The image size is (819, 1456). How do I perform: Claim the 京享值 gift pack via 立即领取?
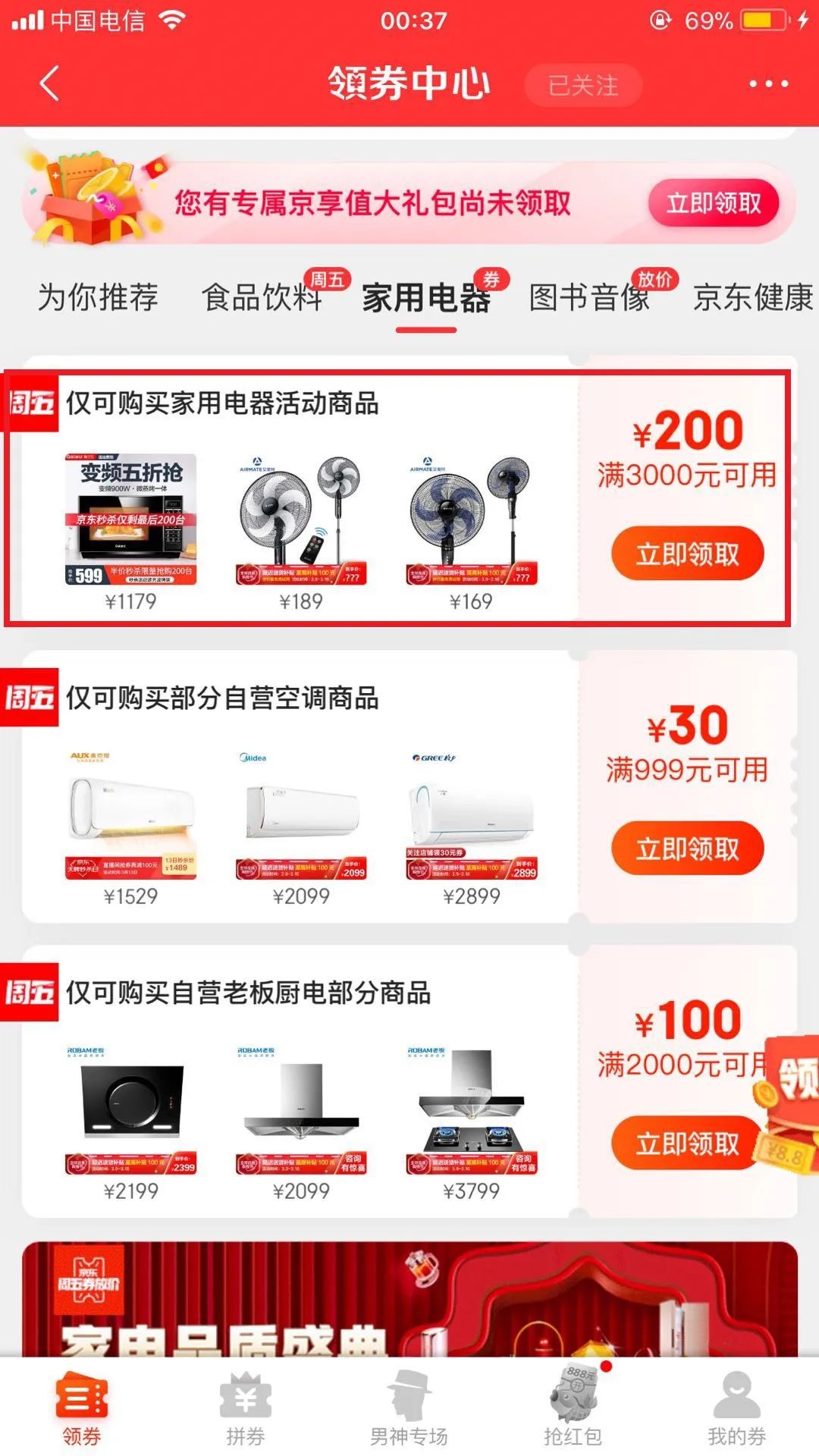[713, 203]
